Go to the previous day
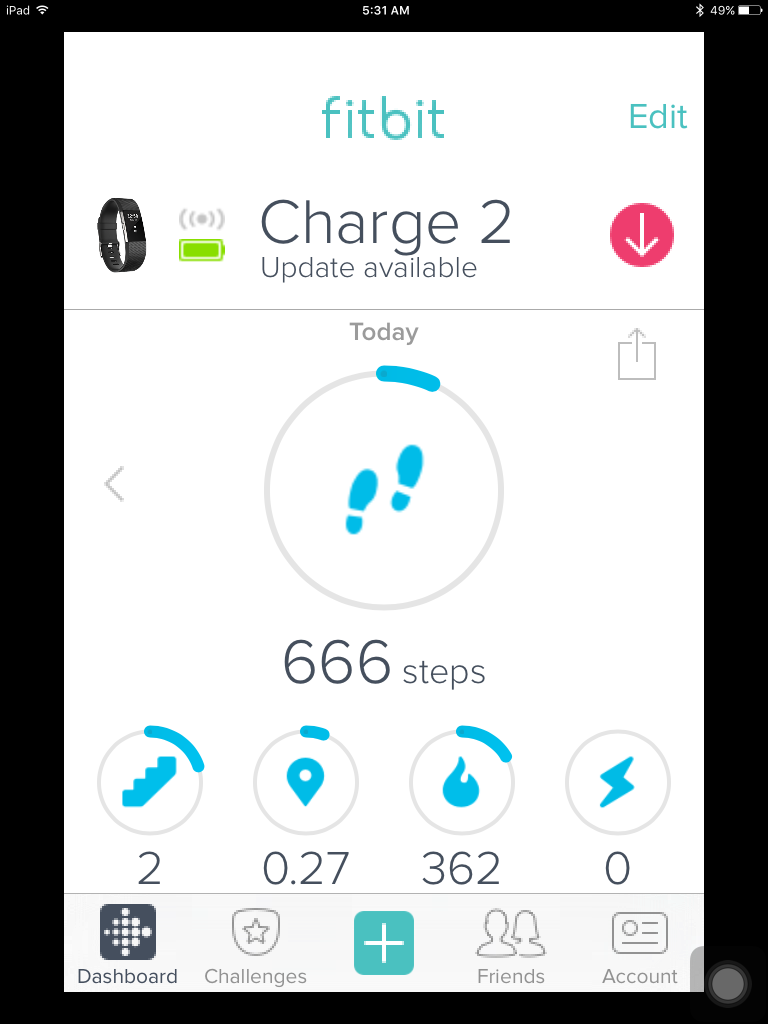The image size is (768, 1024). coord(114,484)
